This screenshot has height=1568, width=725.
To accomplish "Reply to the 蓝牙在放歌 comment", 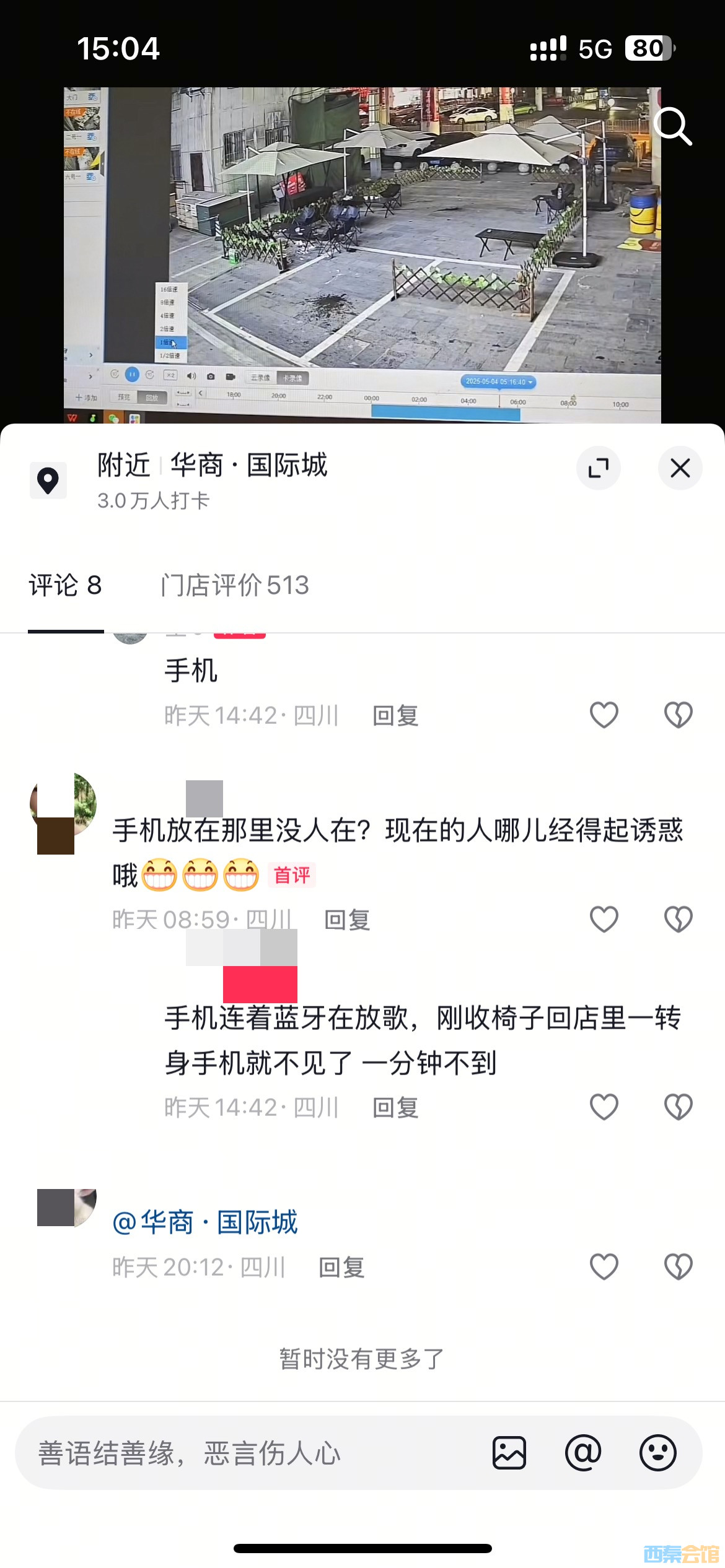I will [395, 1108].
